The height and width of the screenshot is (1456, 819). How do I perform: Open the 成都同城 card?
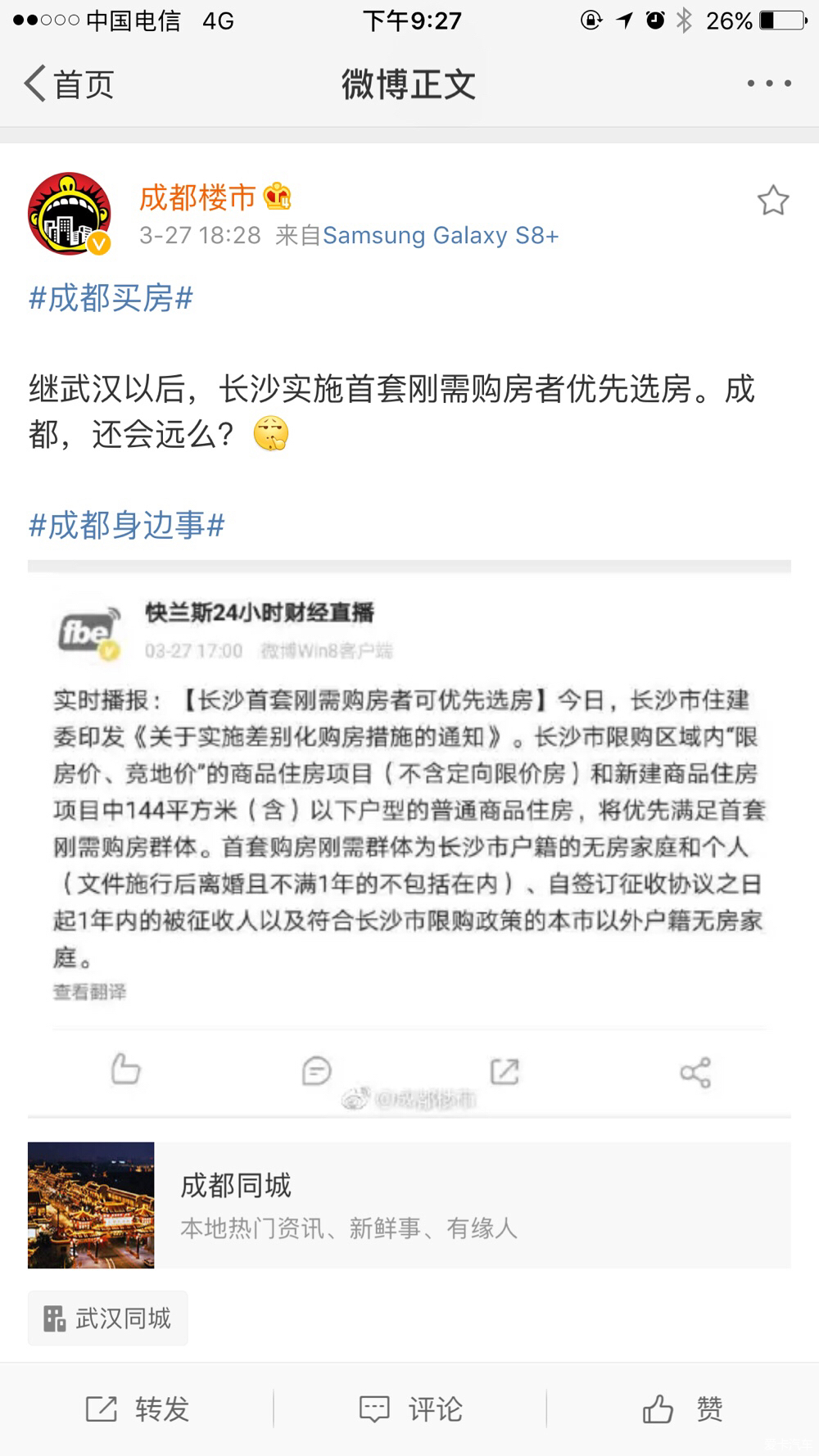click(x=409, y=1205)
